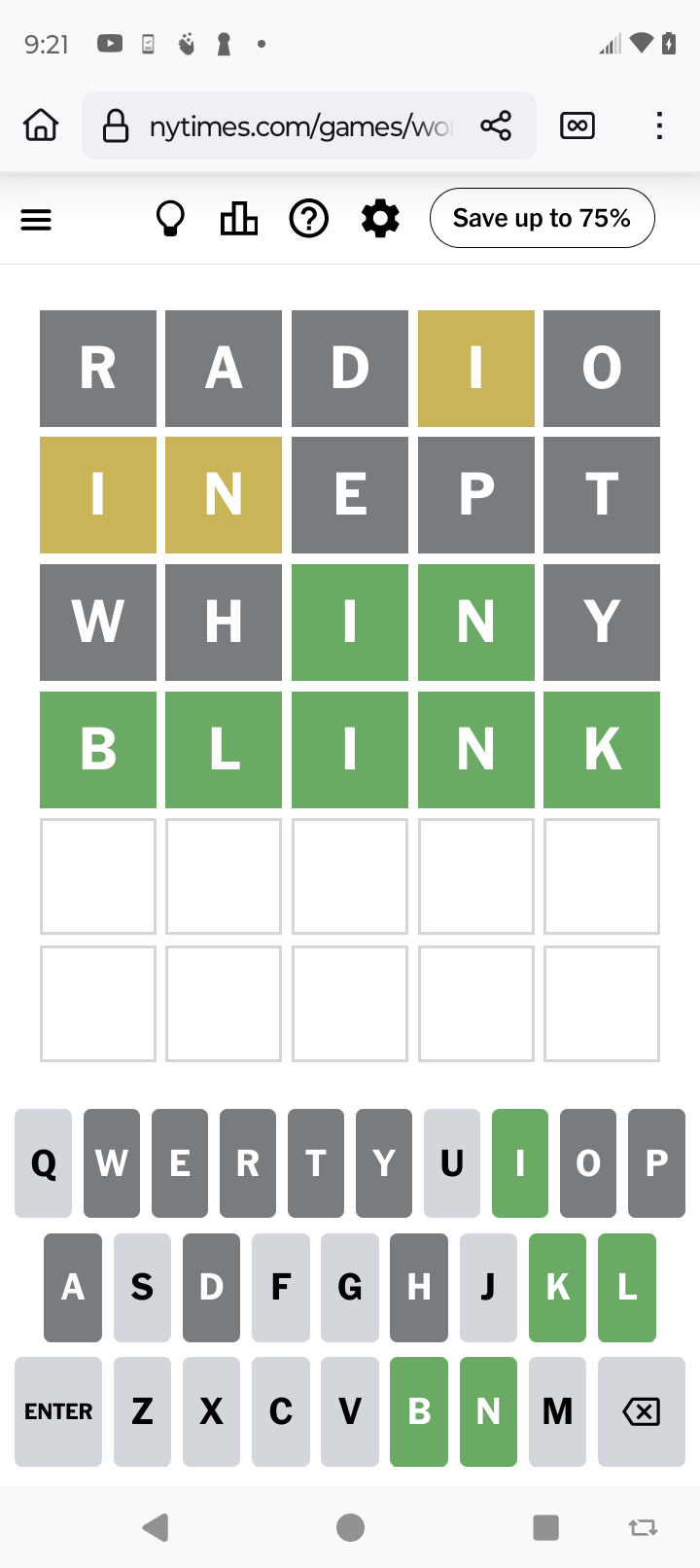This screenshot has width=700, height=1568.
Task: Hit the ENTER key on the game keyboard
Action: [x=58, y=1411]
